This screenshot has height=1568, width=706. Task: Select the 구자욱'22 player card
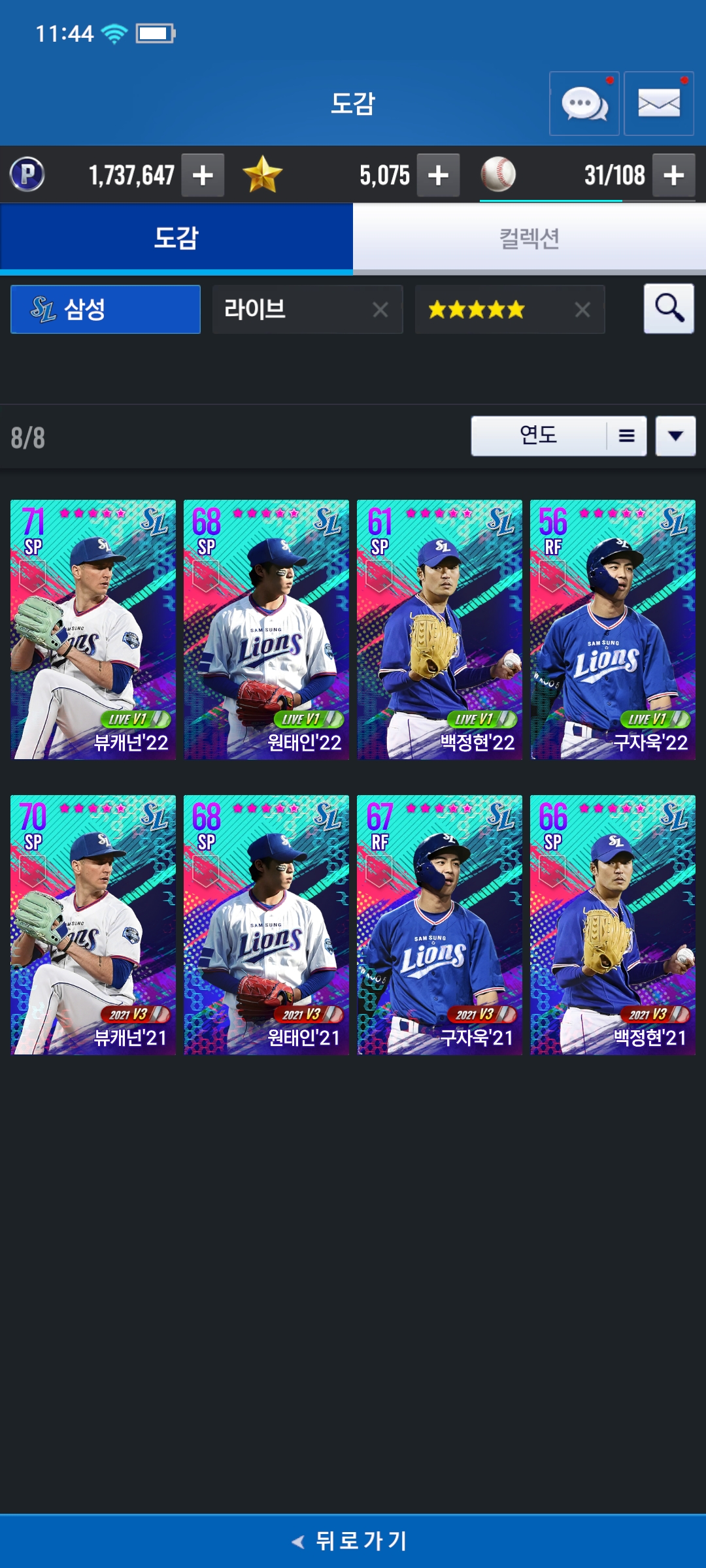pos(613,629)
